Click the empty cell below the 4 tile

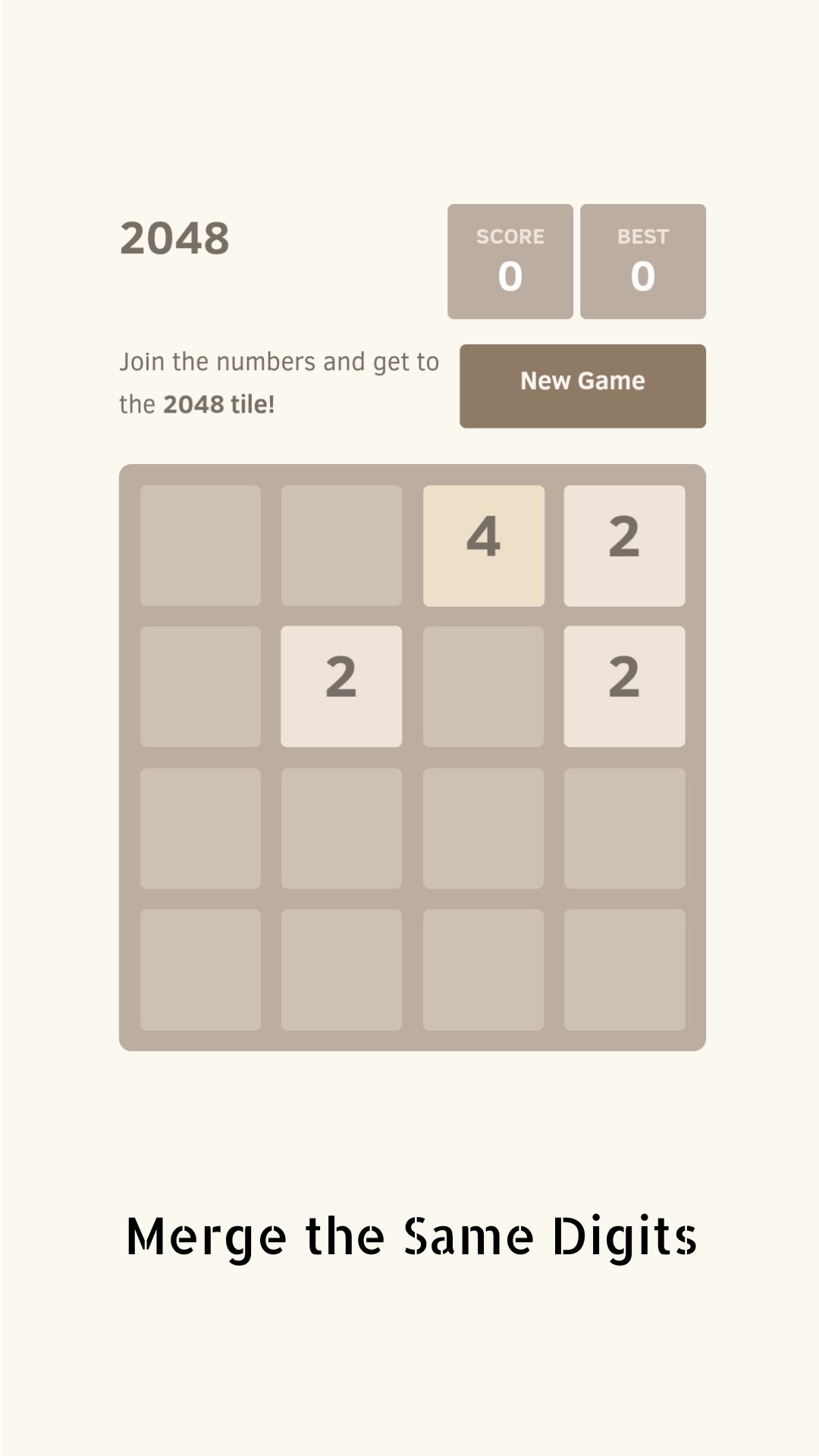click(x=483, y=685)
